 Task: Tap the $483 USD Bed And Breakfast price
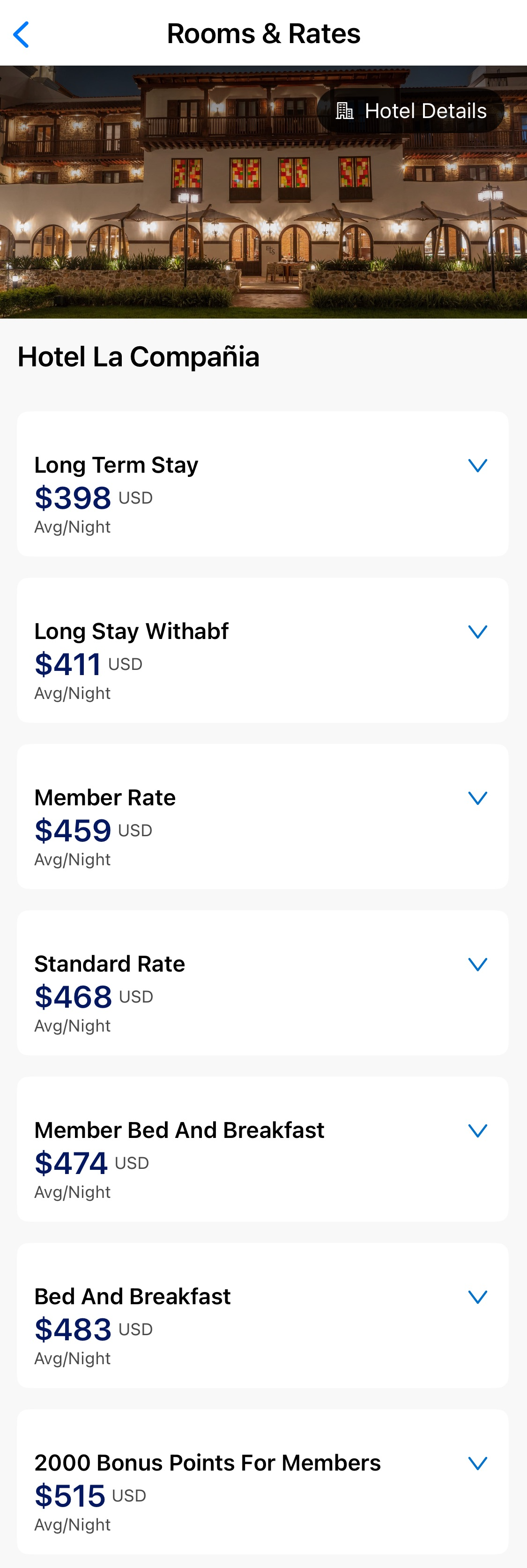click(73, 1330)
